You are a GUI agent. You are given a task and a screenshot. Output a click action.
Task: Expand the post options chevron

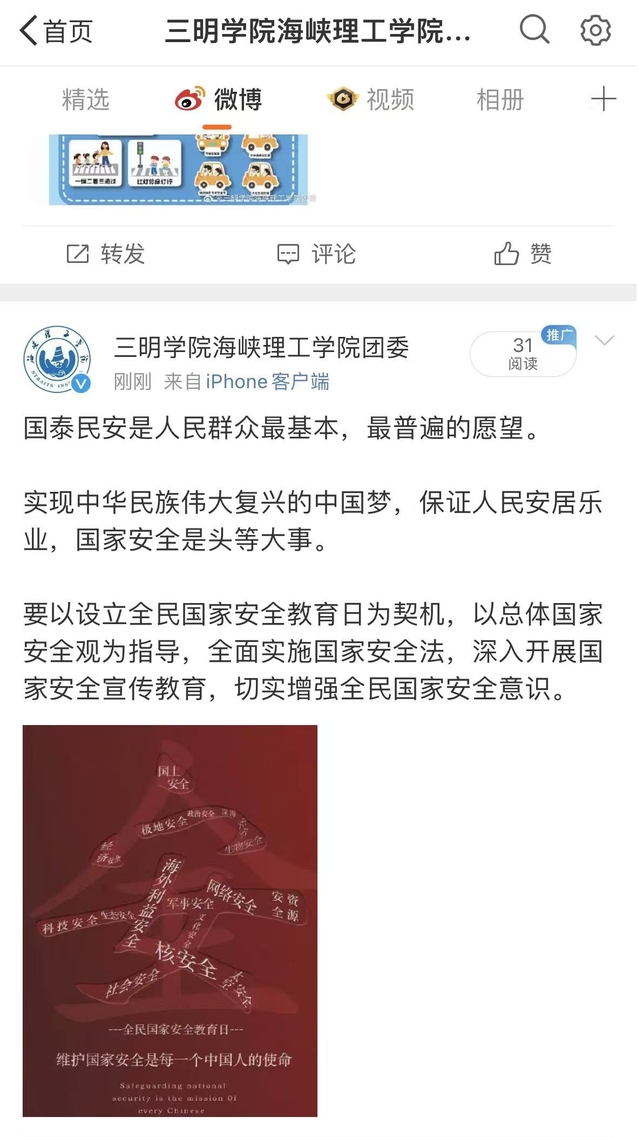click(x=605, y=341)
